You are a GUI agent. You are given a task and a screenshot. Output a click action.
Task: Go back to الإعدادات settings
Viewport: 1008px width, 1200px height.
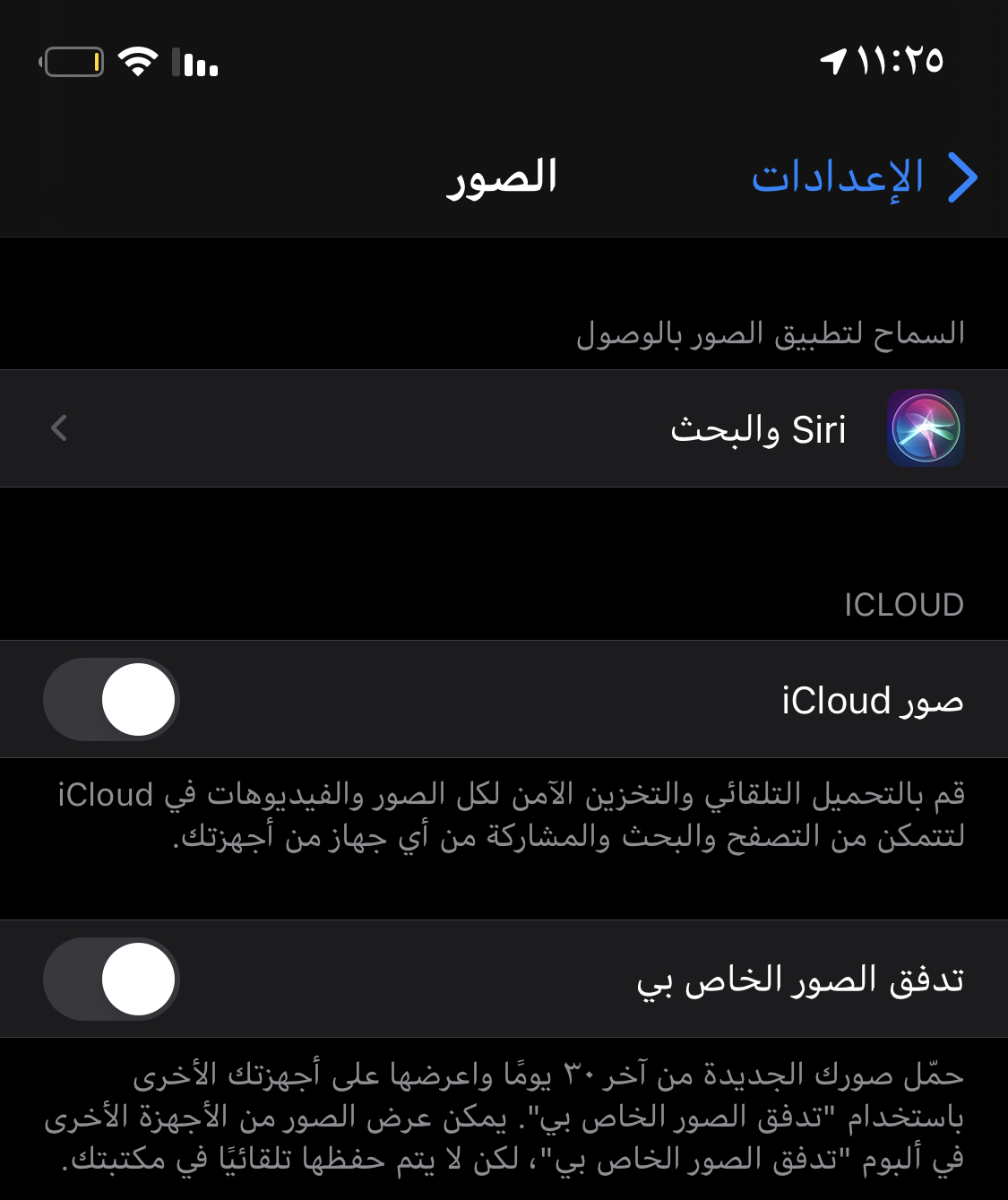[862, 177]
